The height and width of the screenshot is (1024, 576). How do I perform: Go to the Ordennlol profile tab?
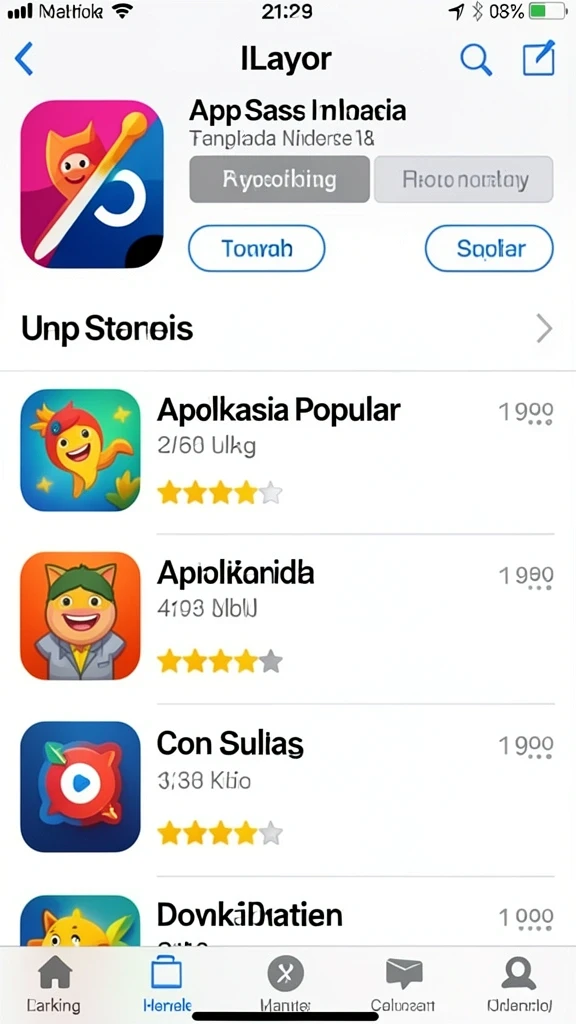520,984
